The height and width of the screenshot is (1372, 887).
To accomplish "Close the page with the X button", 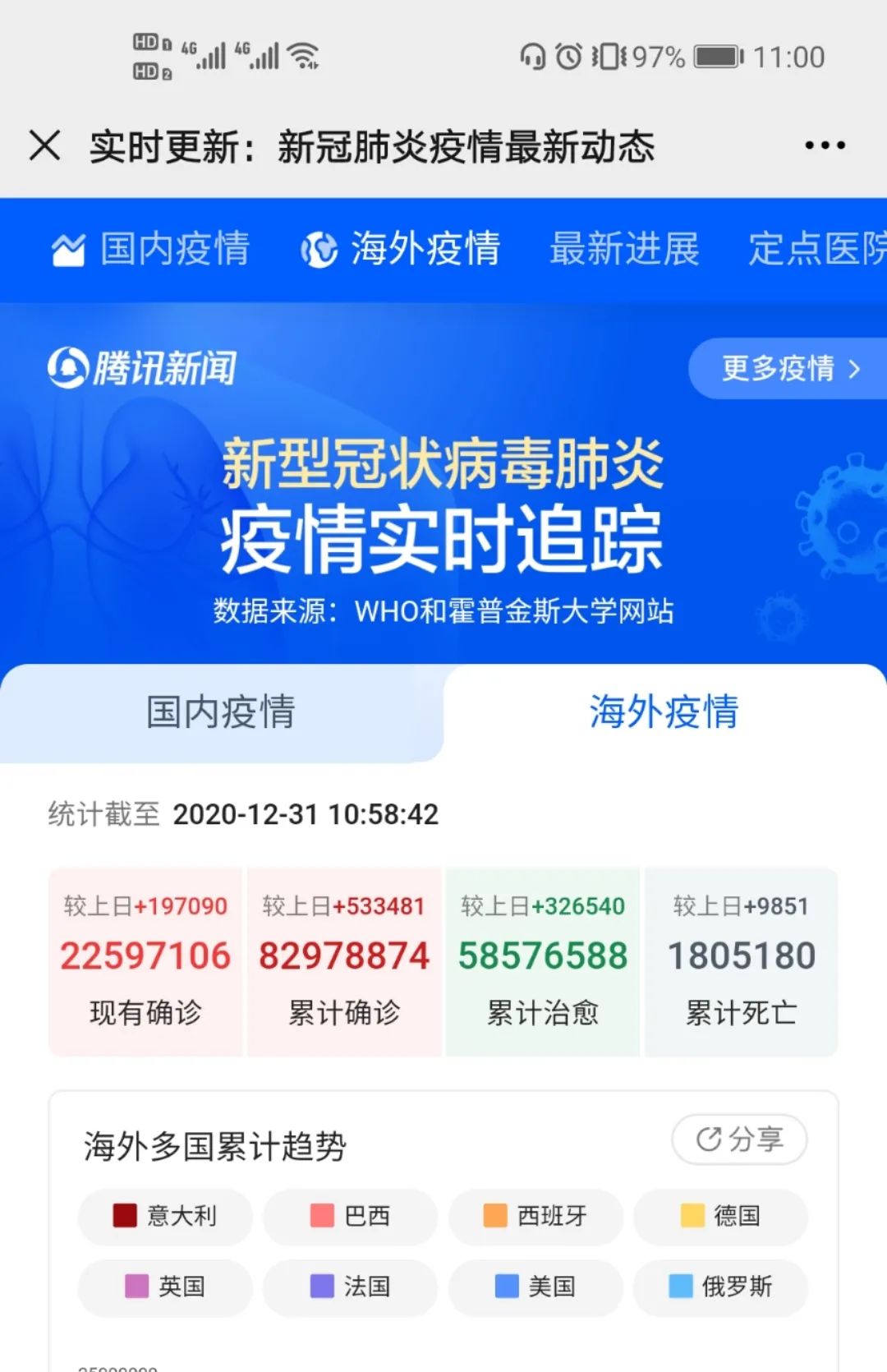I will tap(45, 146).
